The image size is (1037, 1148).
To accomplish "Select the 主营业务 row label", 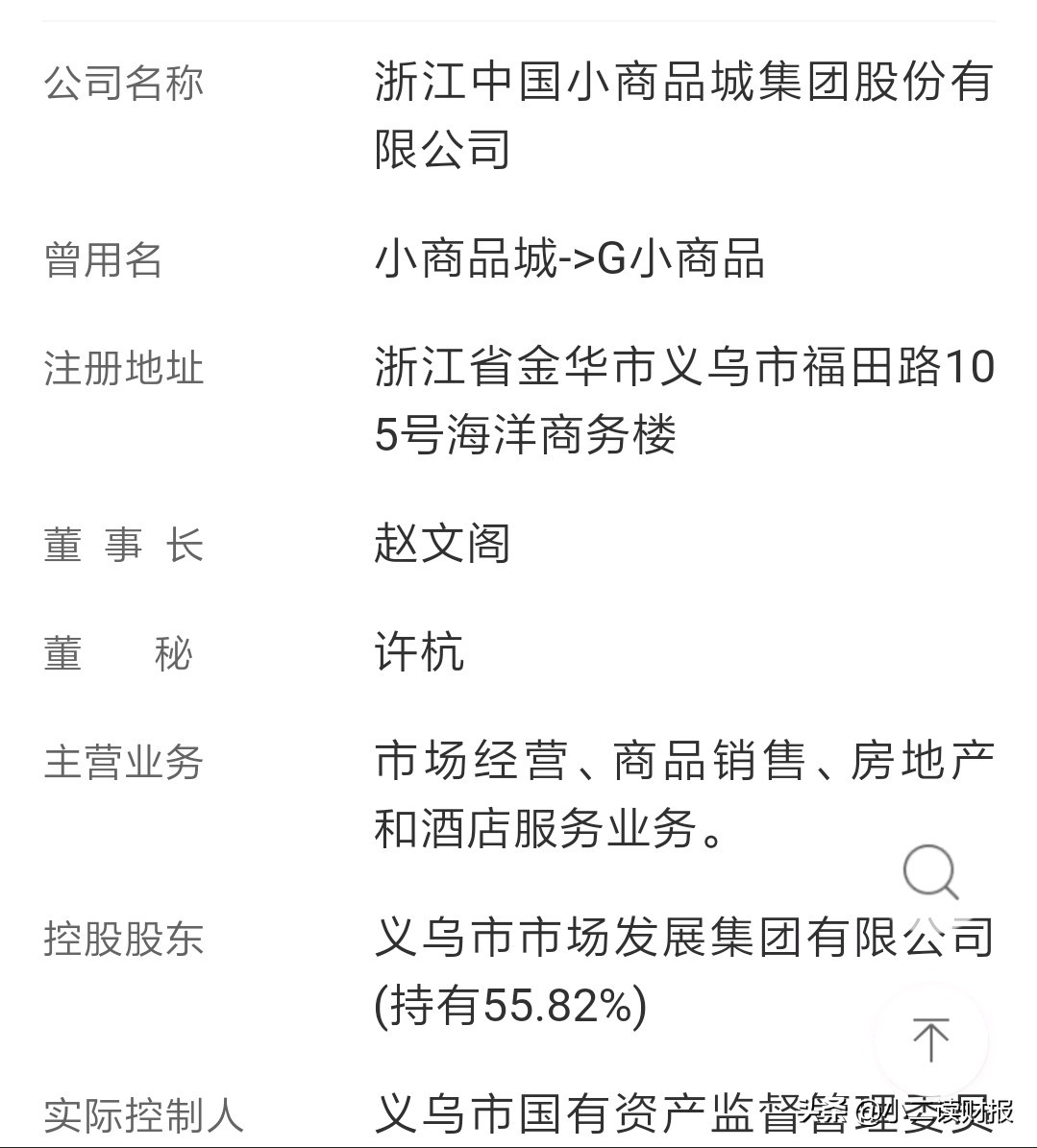I will point(123,760).
